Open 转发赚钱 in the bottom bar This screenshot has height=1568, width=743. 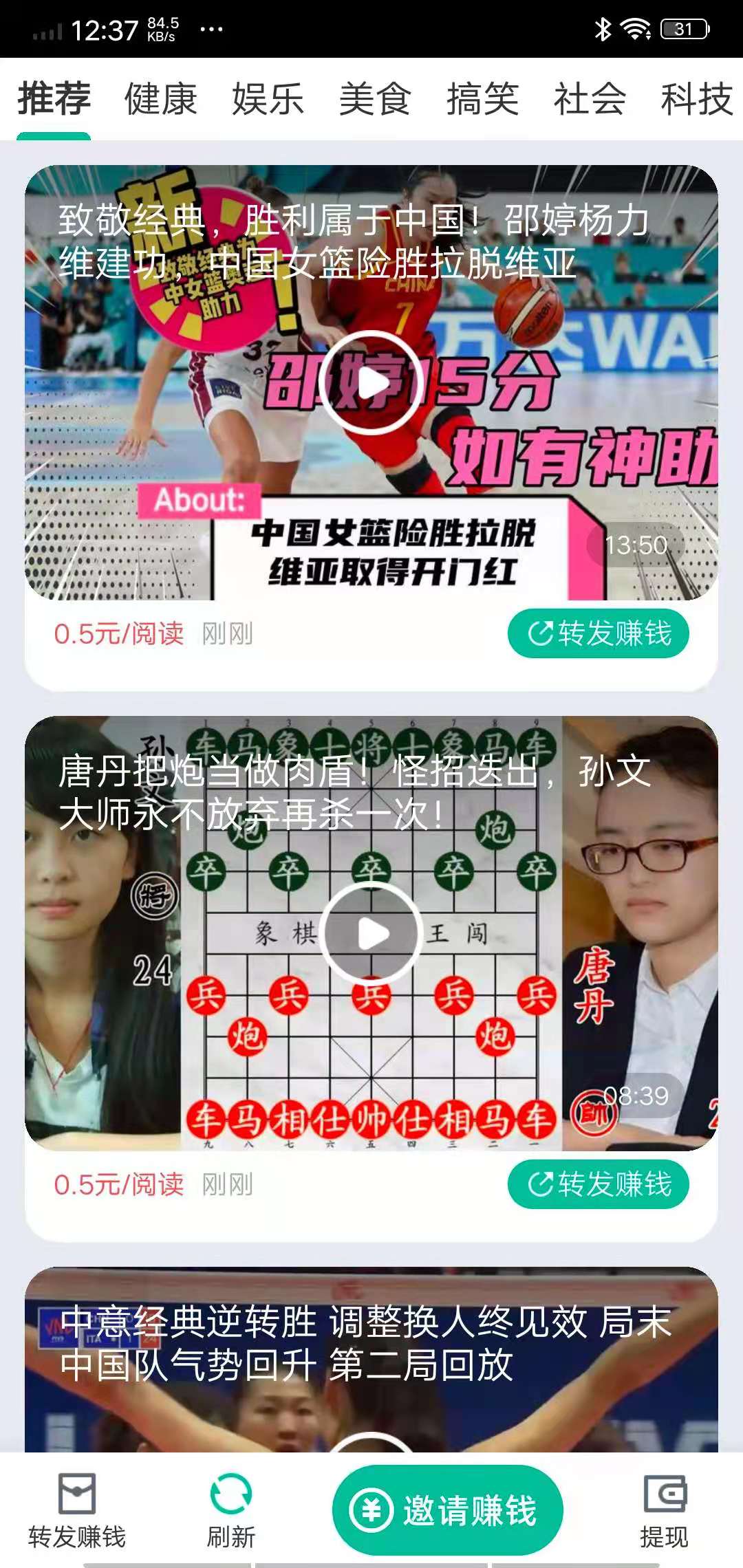tap(77, 1511)
